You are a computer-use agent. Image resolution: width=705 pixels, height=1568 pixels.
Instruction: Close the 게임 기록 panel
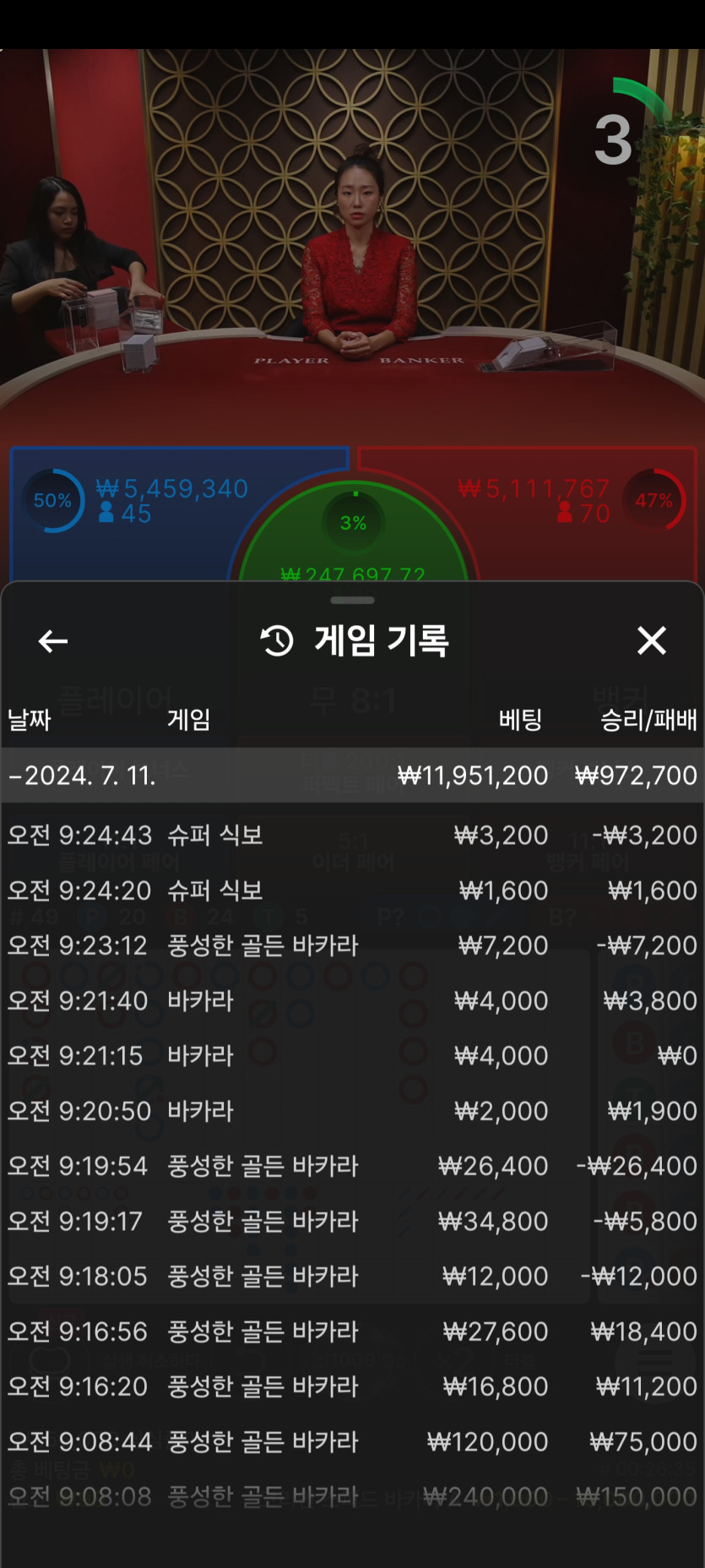[651, 640]
